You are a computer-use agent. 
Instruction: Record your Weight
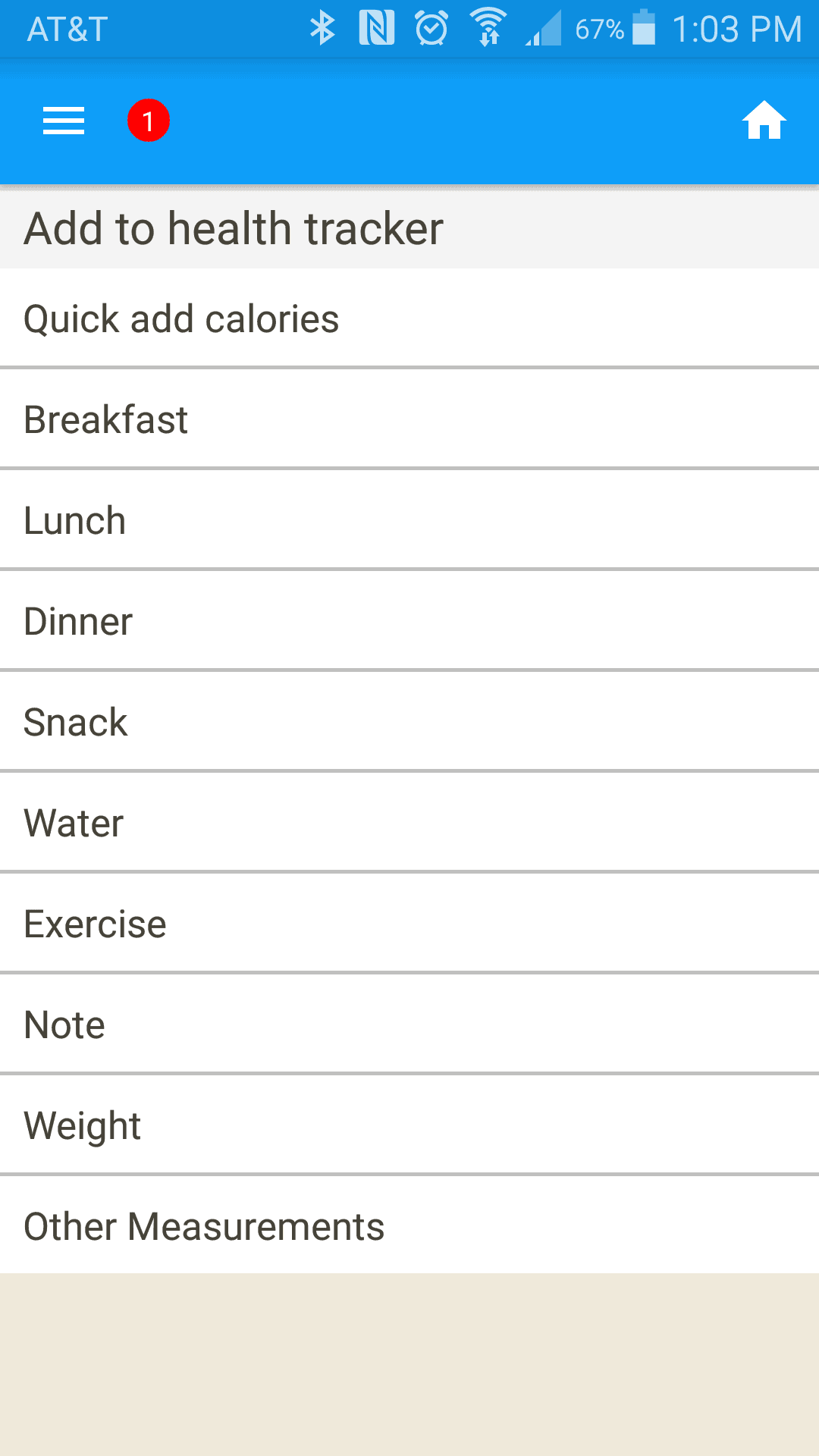(409, 1125)
